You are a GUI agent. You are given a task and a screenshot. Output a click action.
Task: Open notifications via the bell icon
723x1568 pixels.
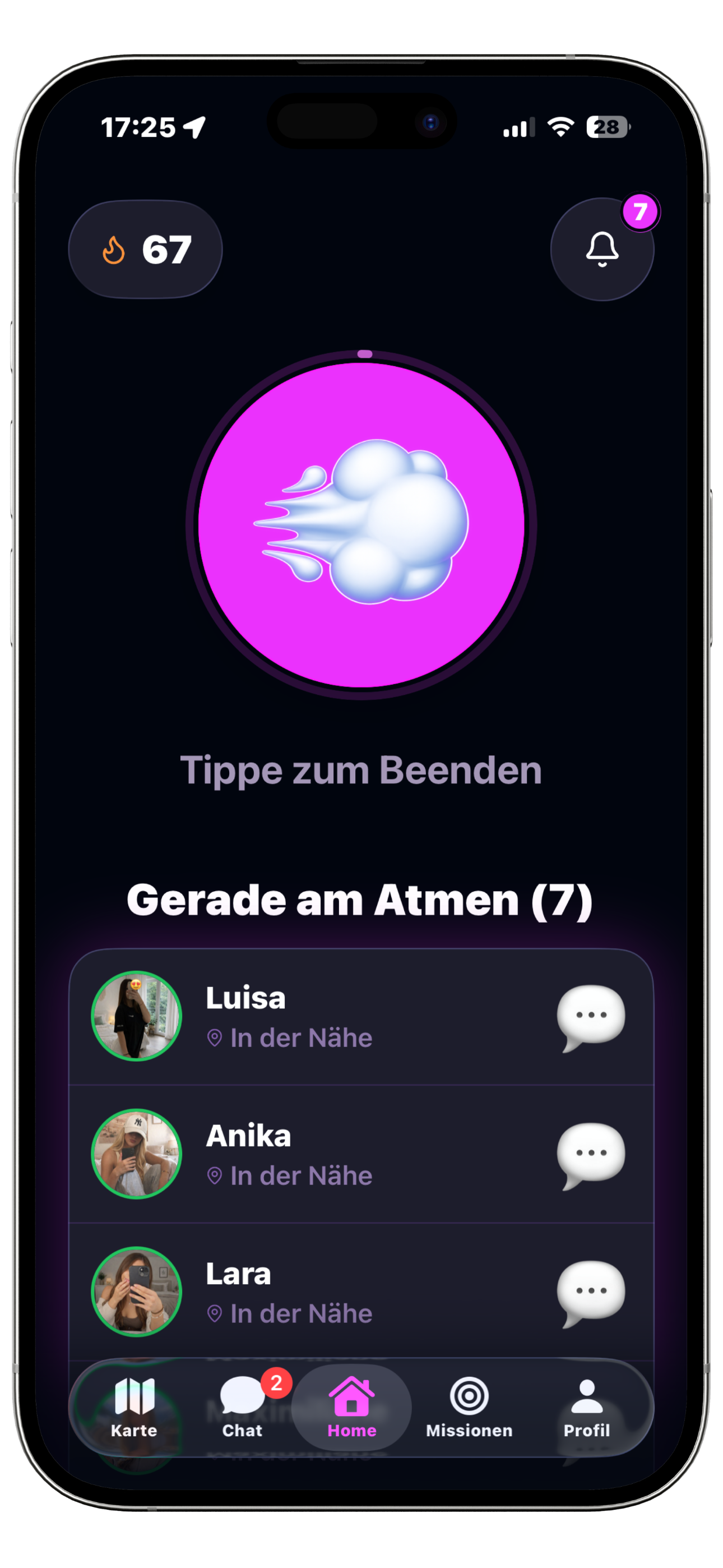[x=602, y=250]
